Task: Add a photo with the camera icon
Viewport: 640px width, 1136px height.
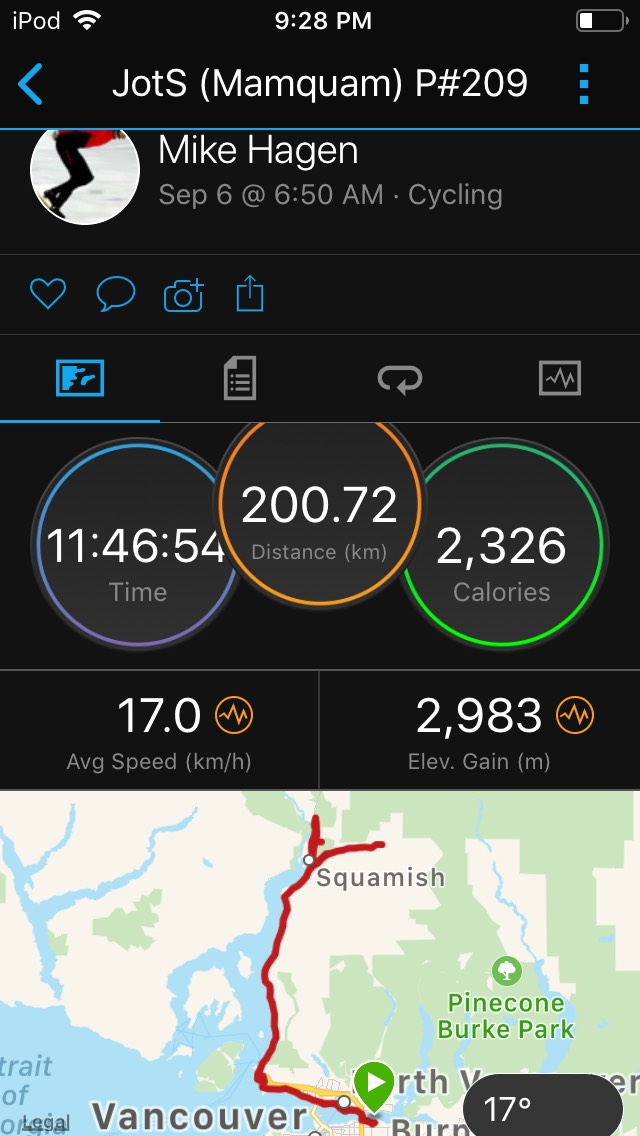Action: 183,295
